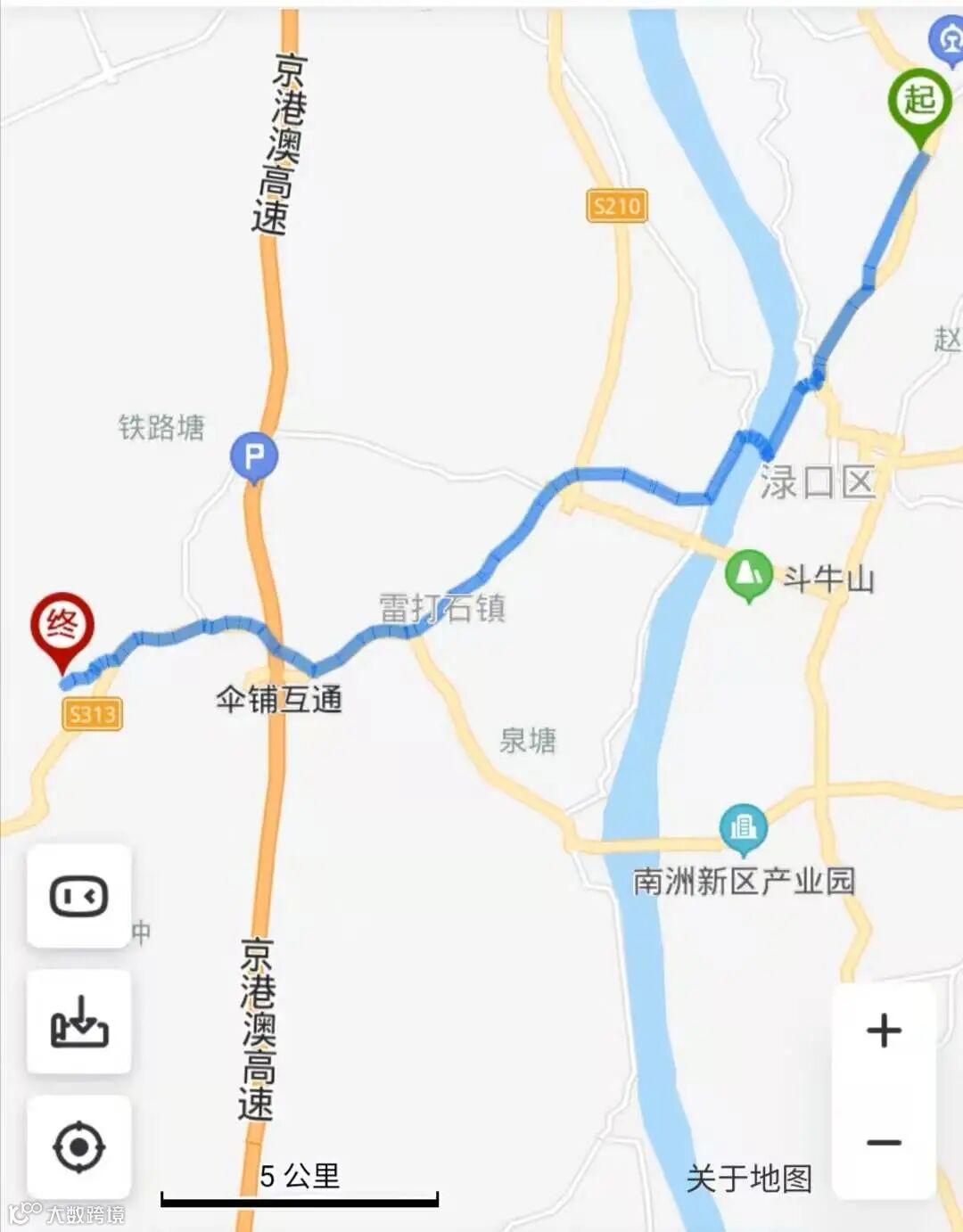
Task: Open the 南洲新区产业园 point of interest
Action: click(743, 828)
